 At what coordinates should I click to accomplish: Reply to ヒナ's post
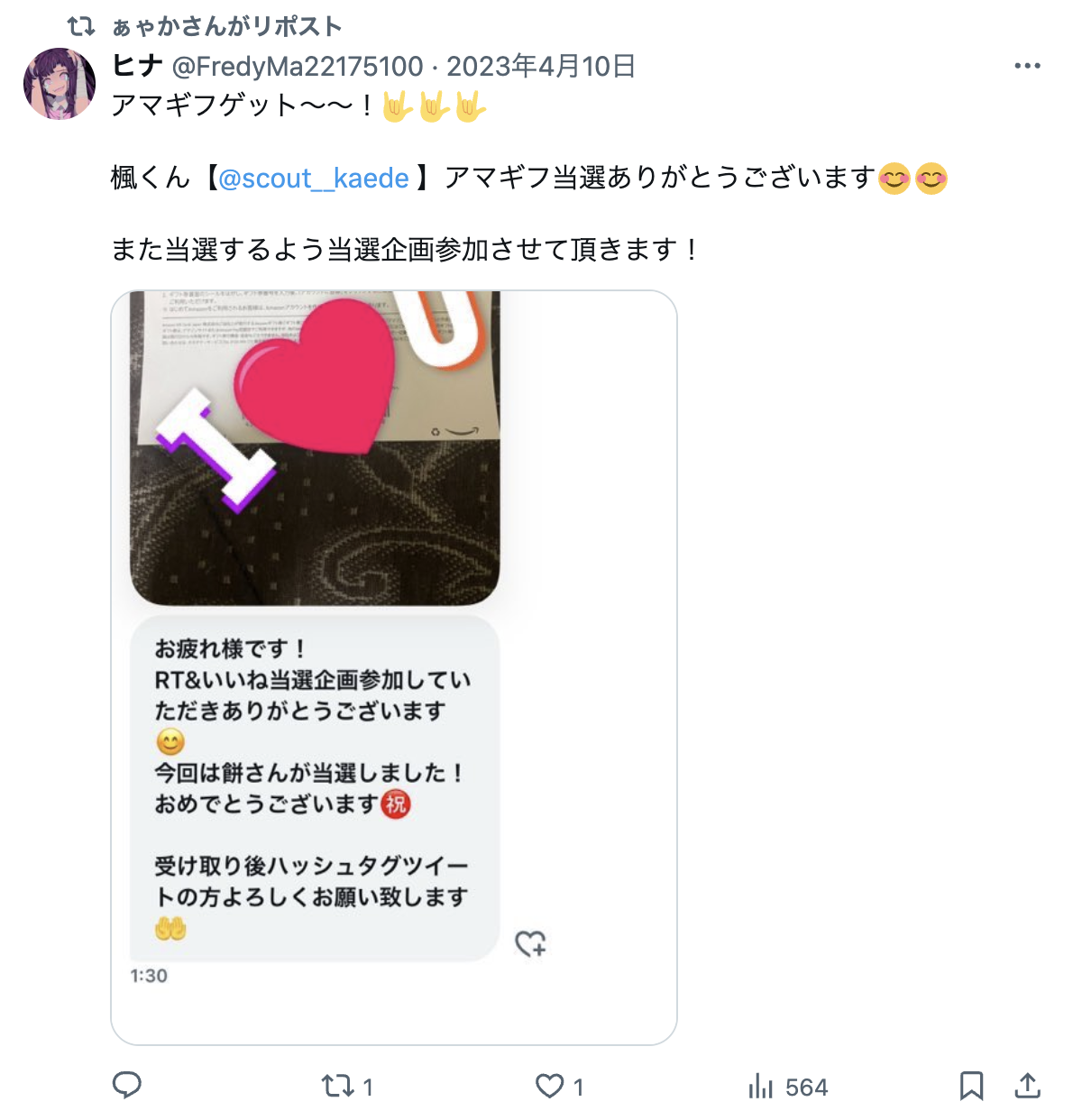coord(126,1086)
